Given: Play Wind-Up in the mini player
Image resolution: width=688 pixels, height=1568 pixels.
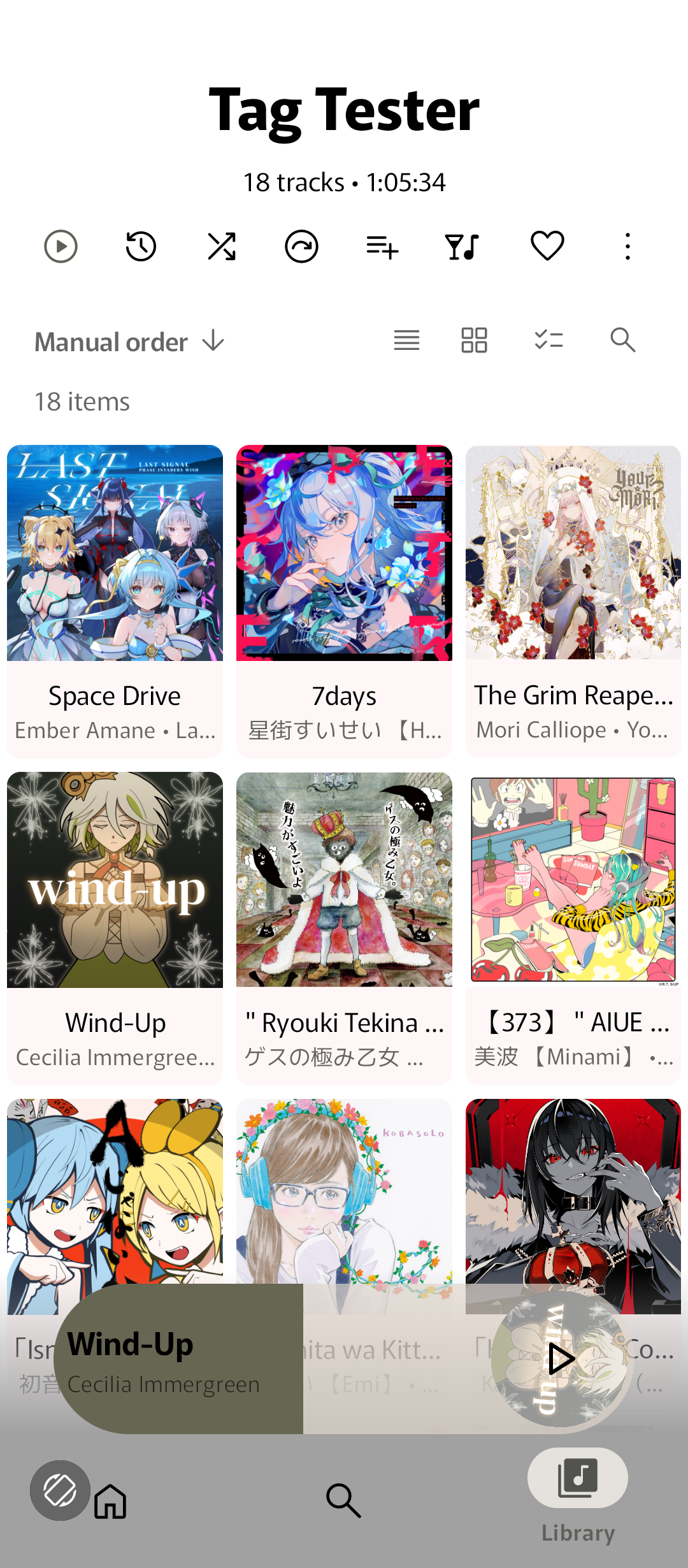Looking at the screenshot, I should pos(561,1359).
